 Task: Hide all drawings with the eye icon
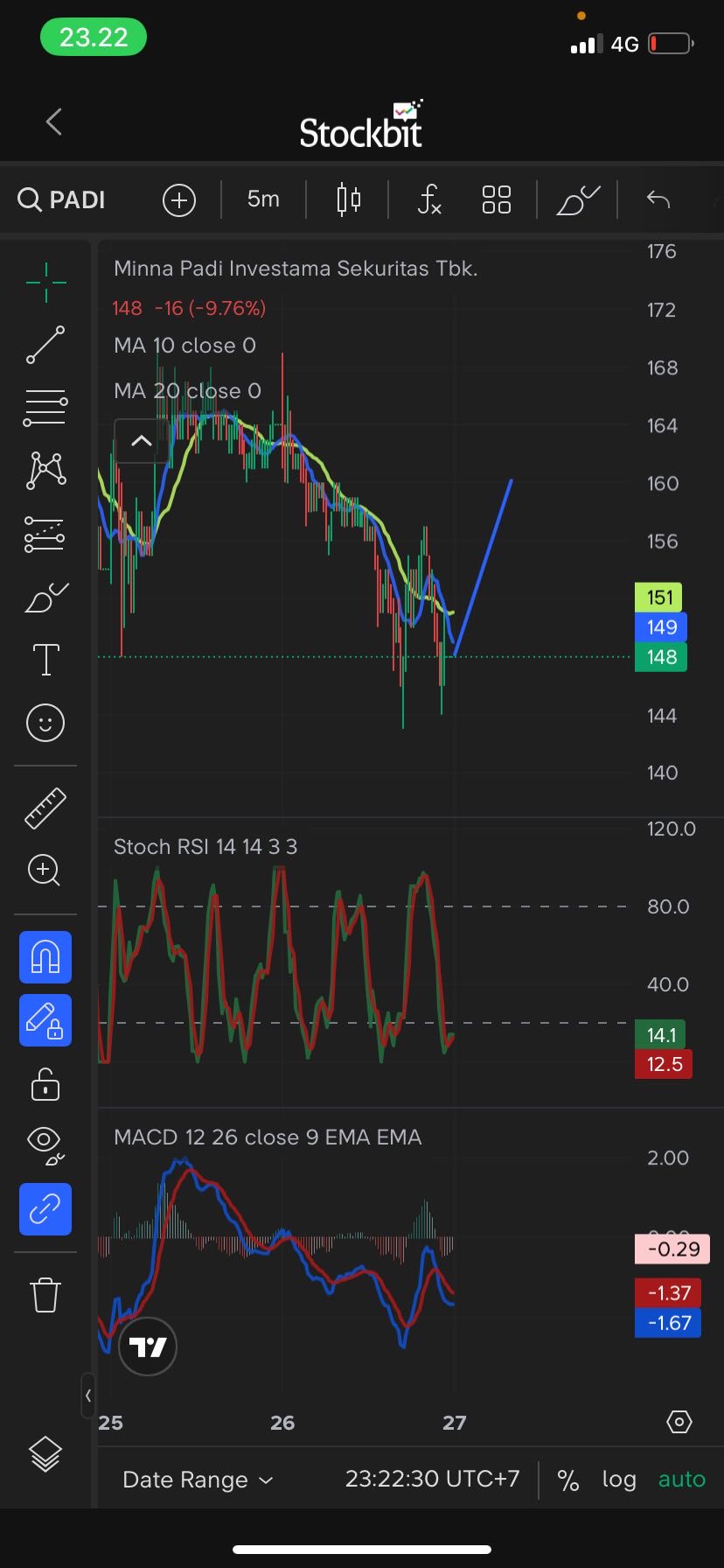coord(45,1146)
